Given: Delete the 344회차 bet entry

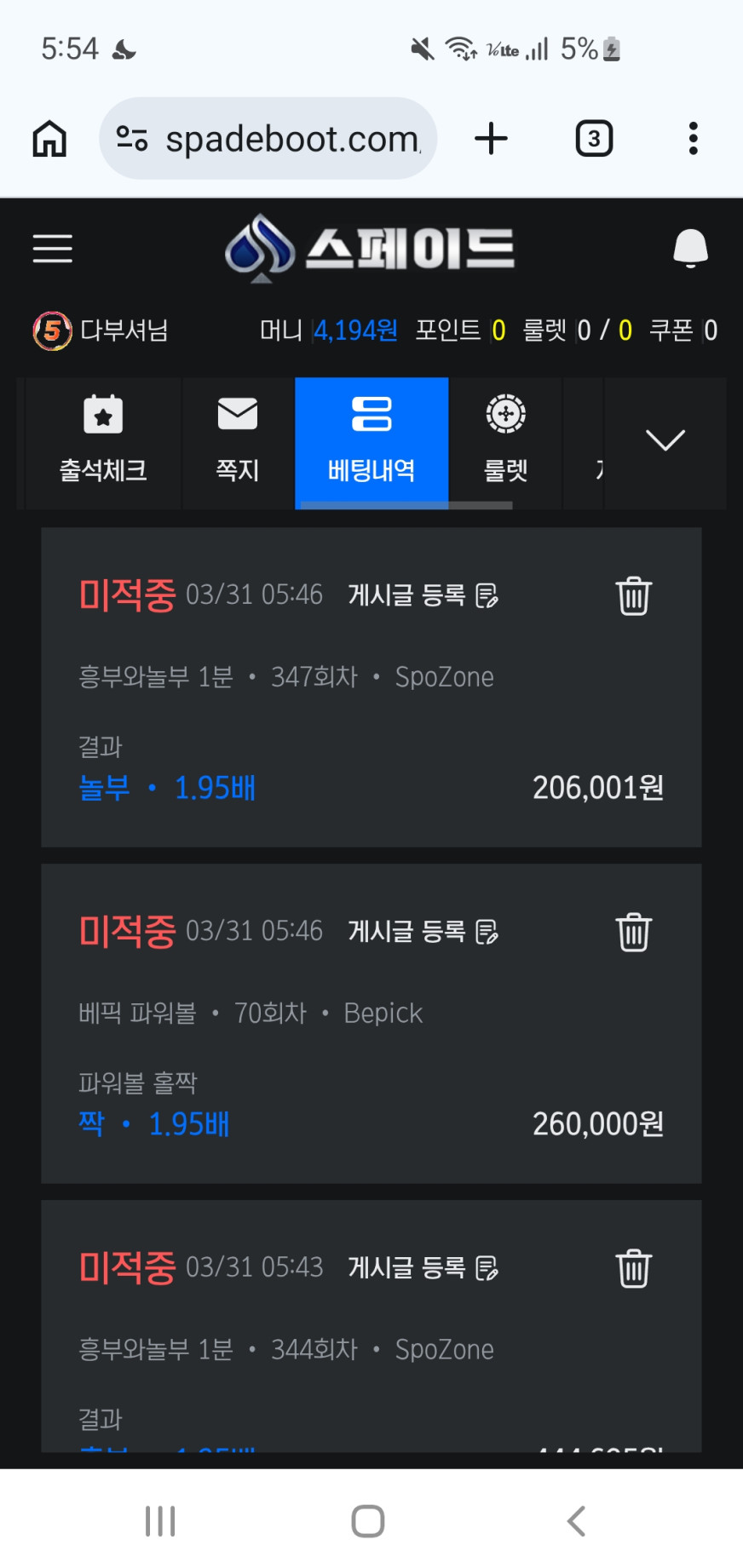Looking at the screenshot, I should tap(633, 1268).
